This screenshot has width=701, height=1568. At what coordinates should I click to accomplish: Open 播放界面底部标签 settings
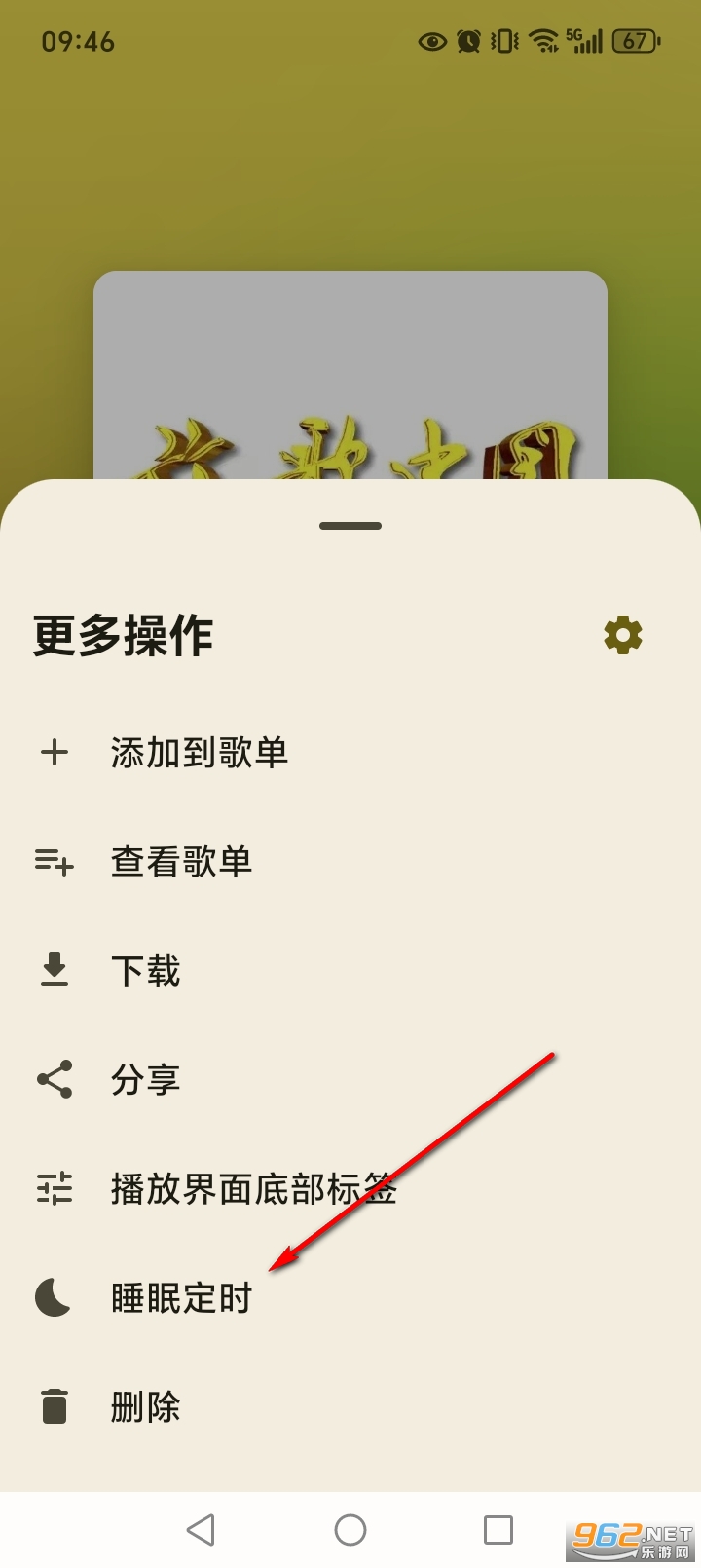[253, 1189]
